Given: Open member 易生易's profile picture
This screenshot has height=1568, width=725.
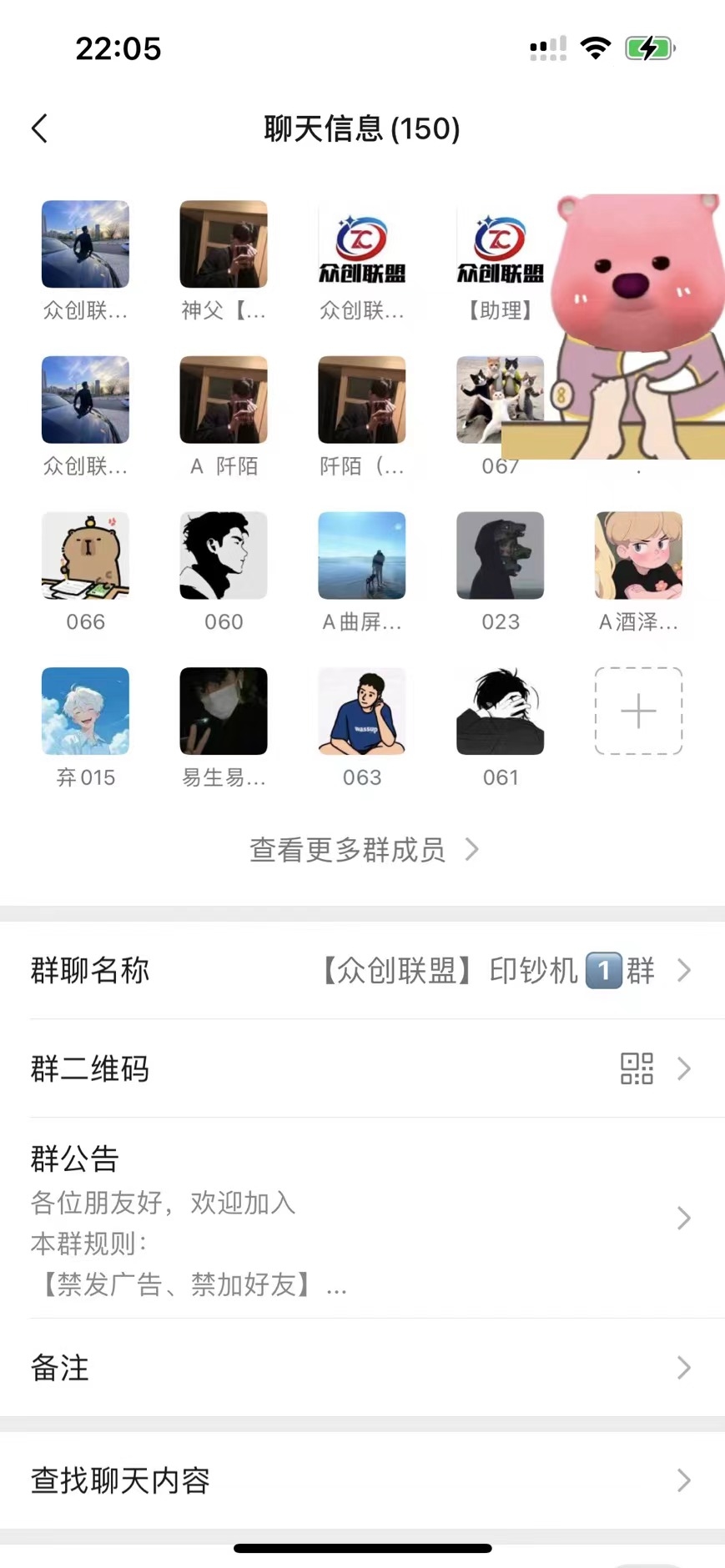Looking at the screenshot, I should (x=223, y=711).
